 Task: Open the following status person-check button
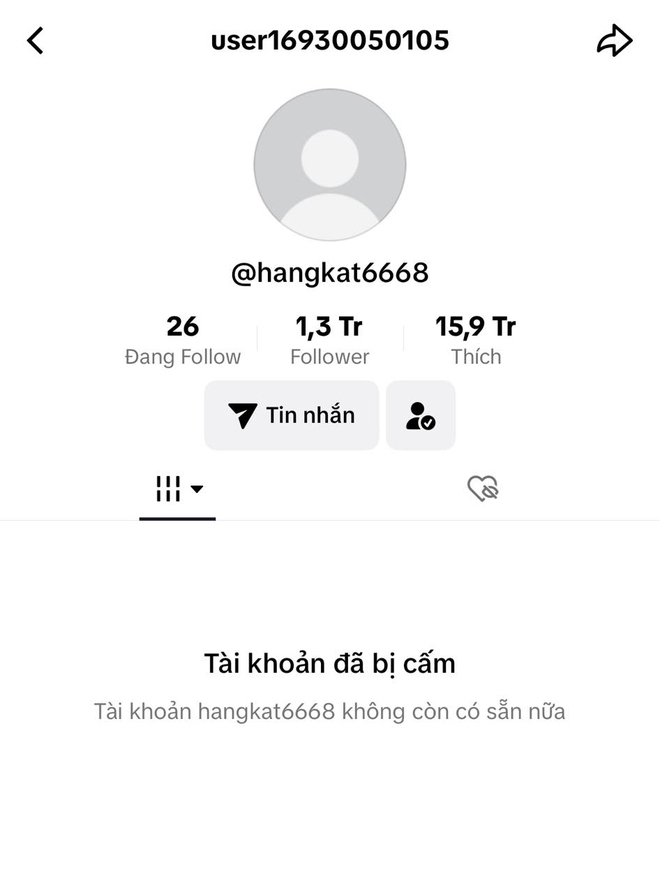tap(421, 415)
